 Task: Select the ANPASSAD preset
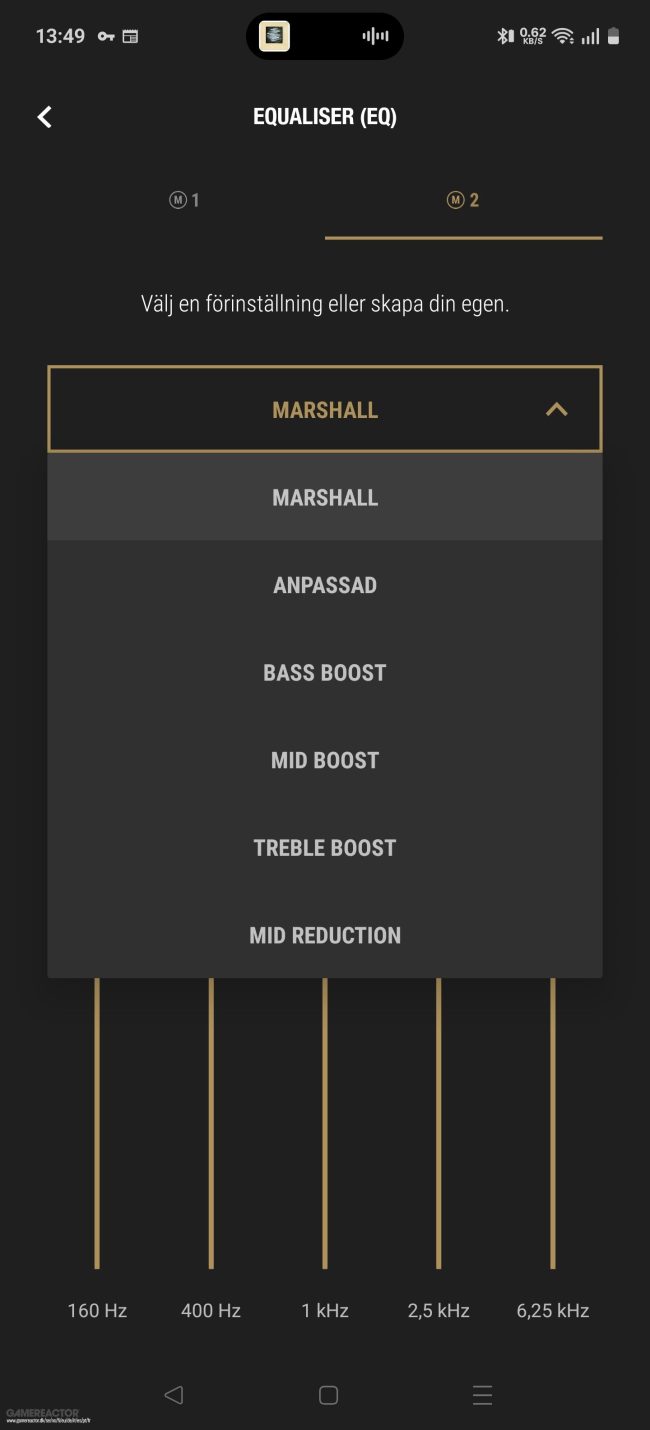click(x=325, y=585)
